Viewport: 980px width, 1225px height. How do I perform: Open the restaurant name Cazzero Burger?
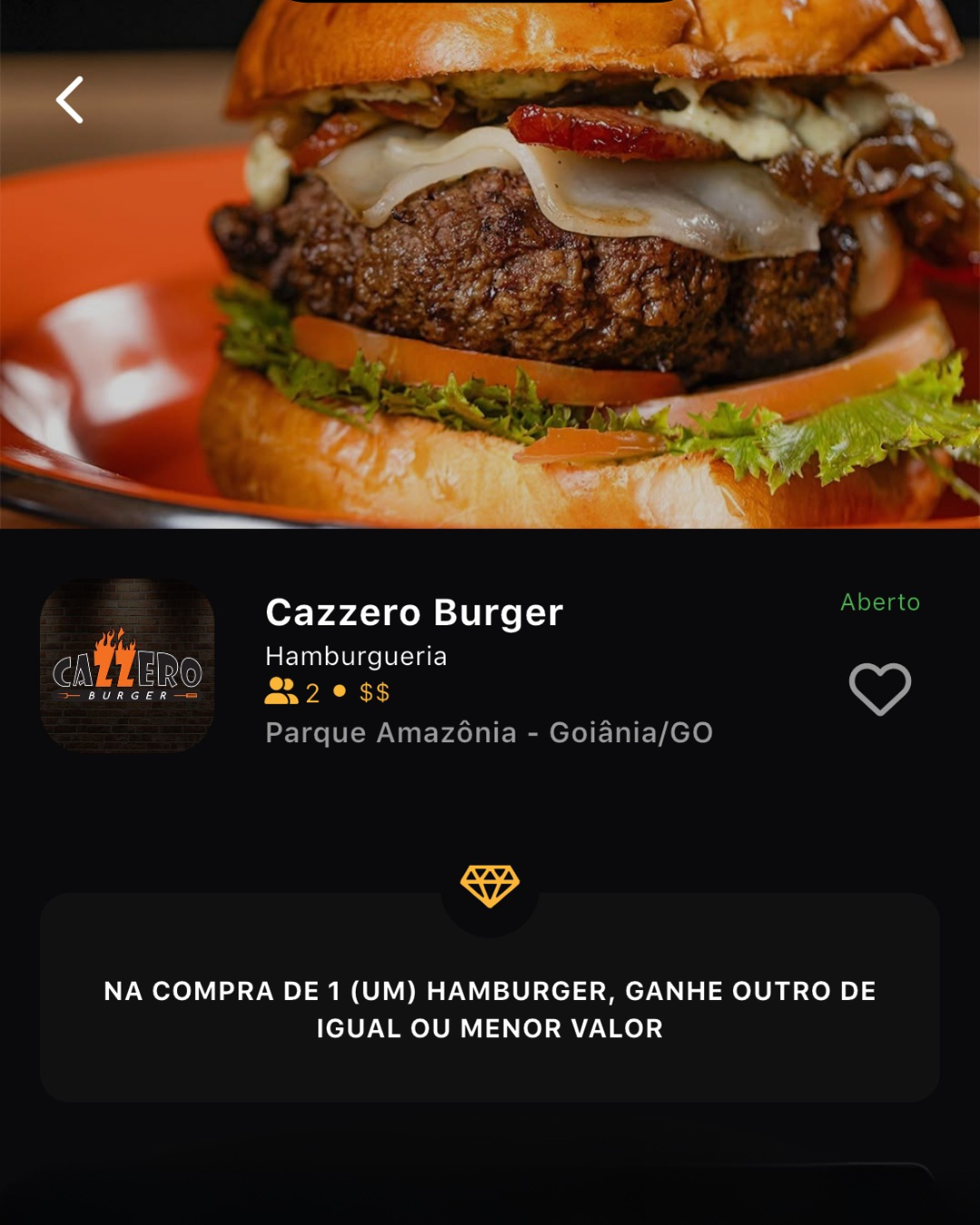pyautogui.click(x=414, y=612)
